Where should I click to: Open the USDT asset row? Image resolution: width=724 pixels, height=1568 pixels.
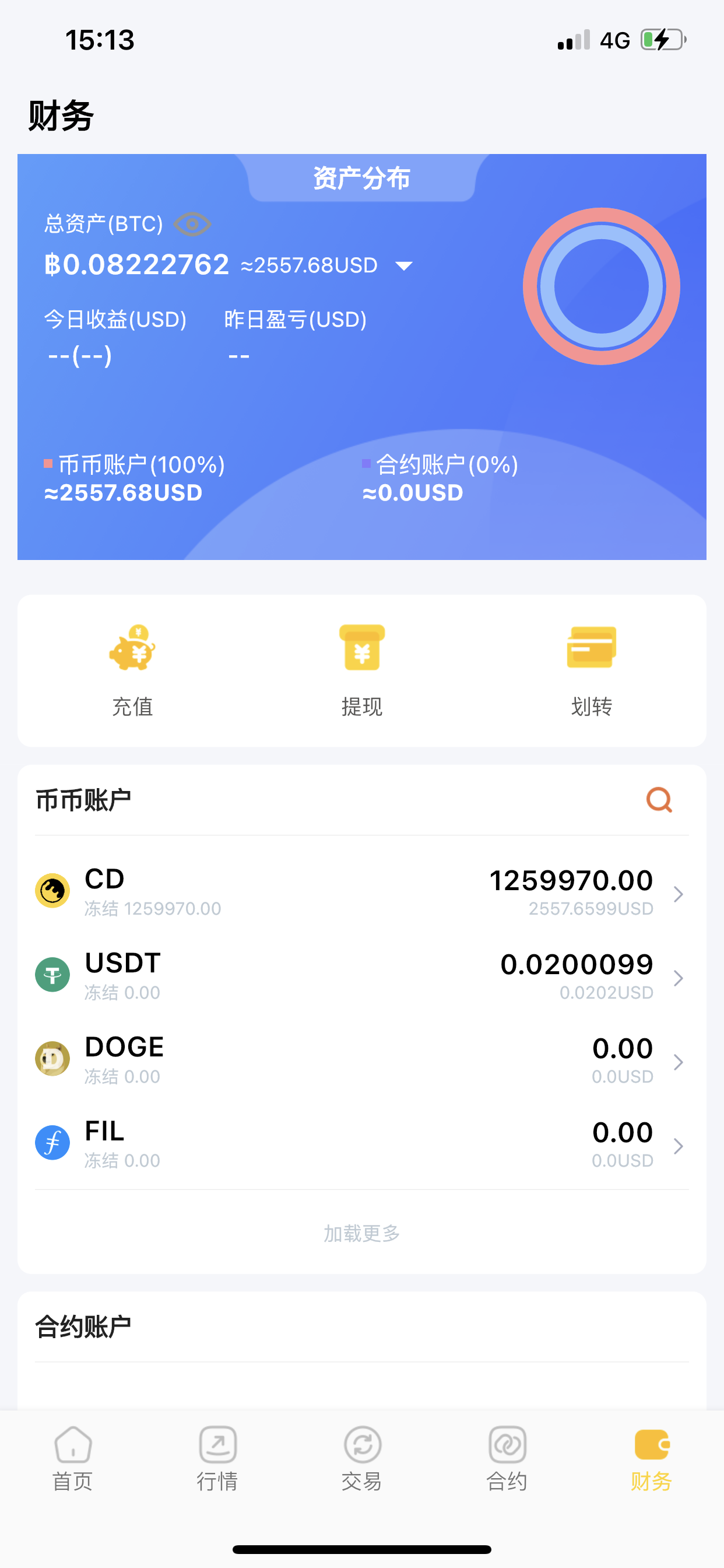(x=361, y=976)
